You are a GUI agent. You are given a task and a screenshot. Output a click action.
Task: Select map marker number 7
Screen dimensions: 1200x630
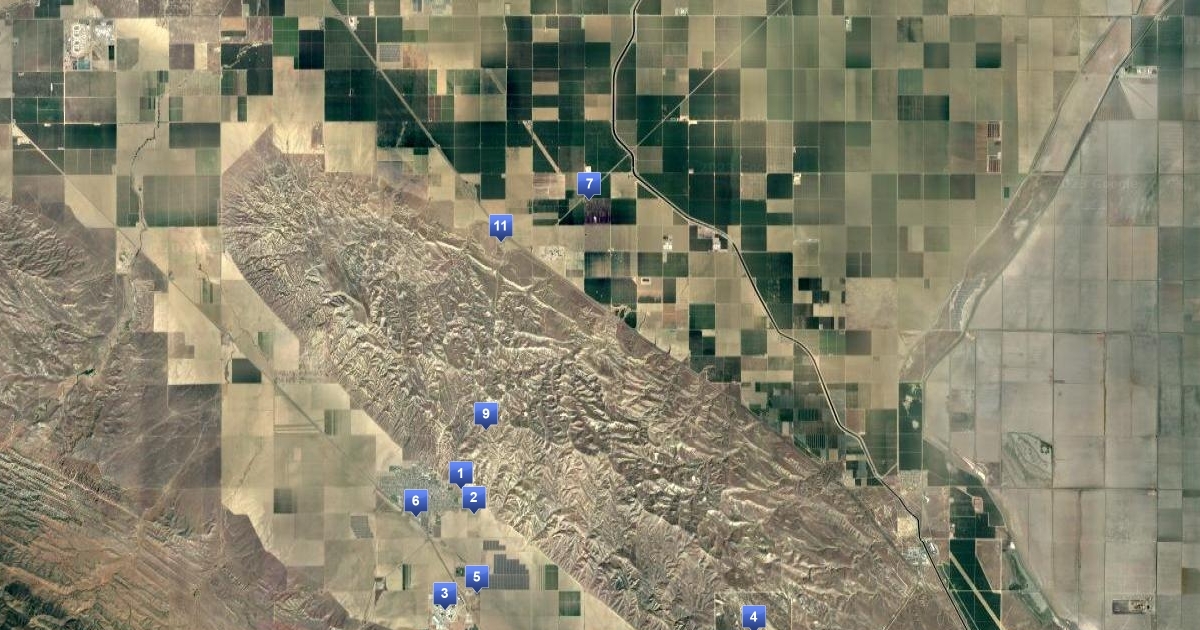[x=589, y=184]
